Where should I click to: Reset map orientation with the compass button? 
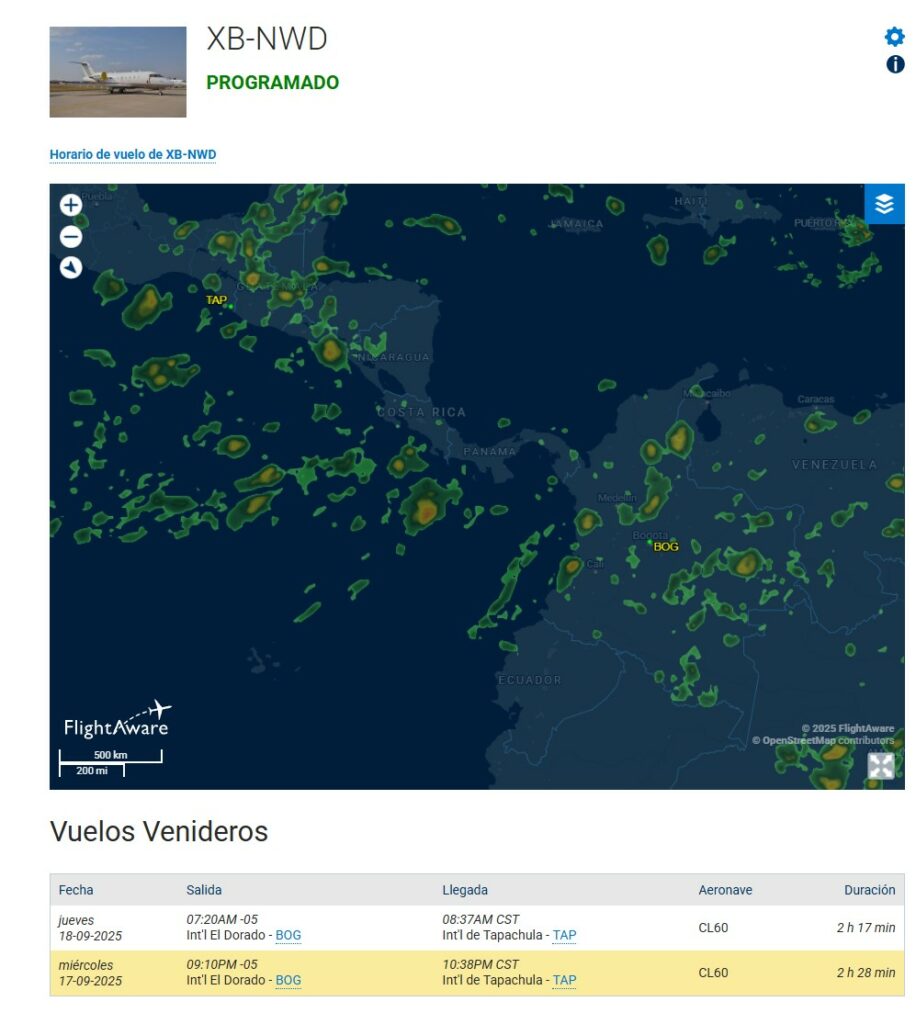click(71, 268)
